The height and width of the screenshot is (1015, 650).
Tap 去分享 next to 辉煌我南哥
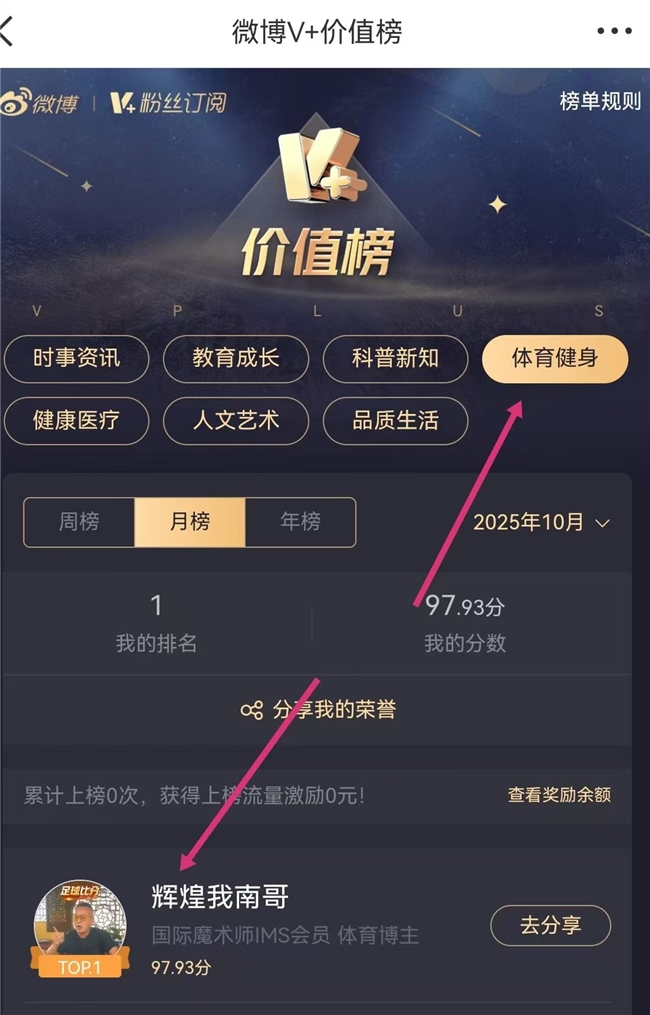[x=550, y=925]
